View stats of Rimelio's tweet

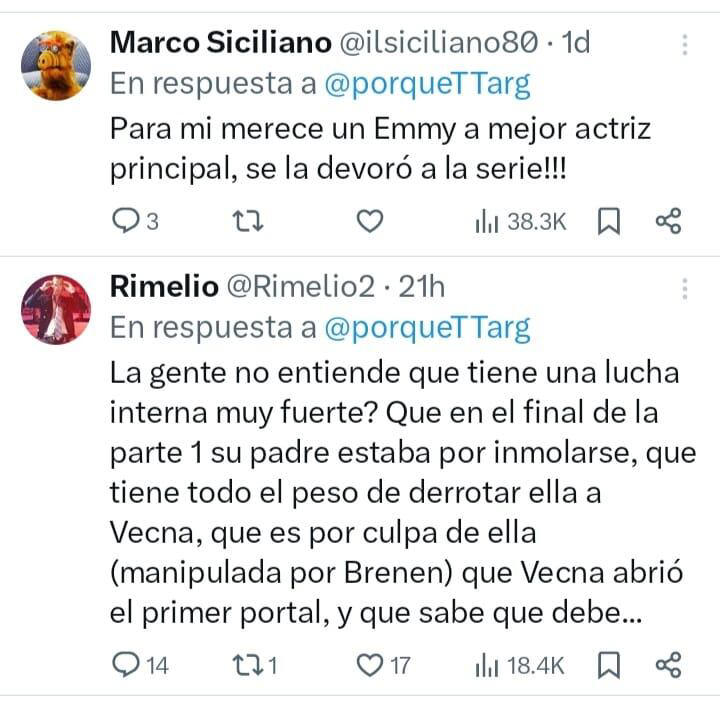[520, 664]
